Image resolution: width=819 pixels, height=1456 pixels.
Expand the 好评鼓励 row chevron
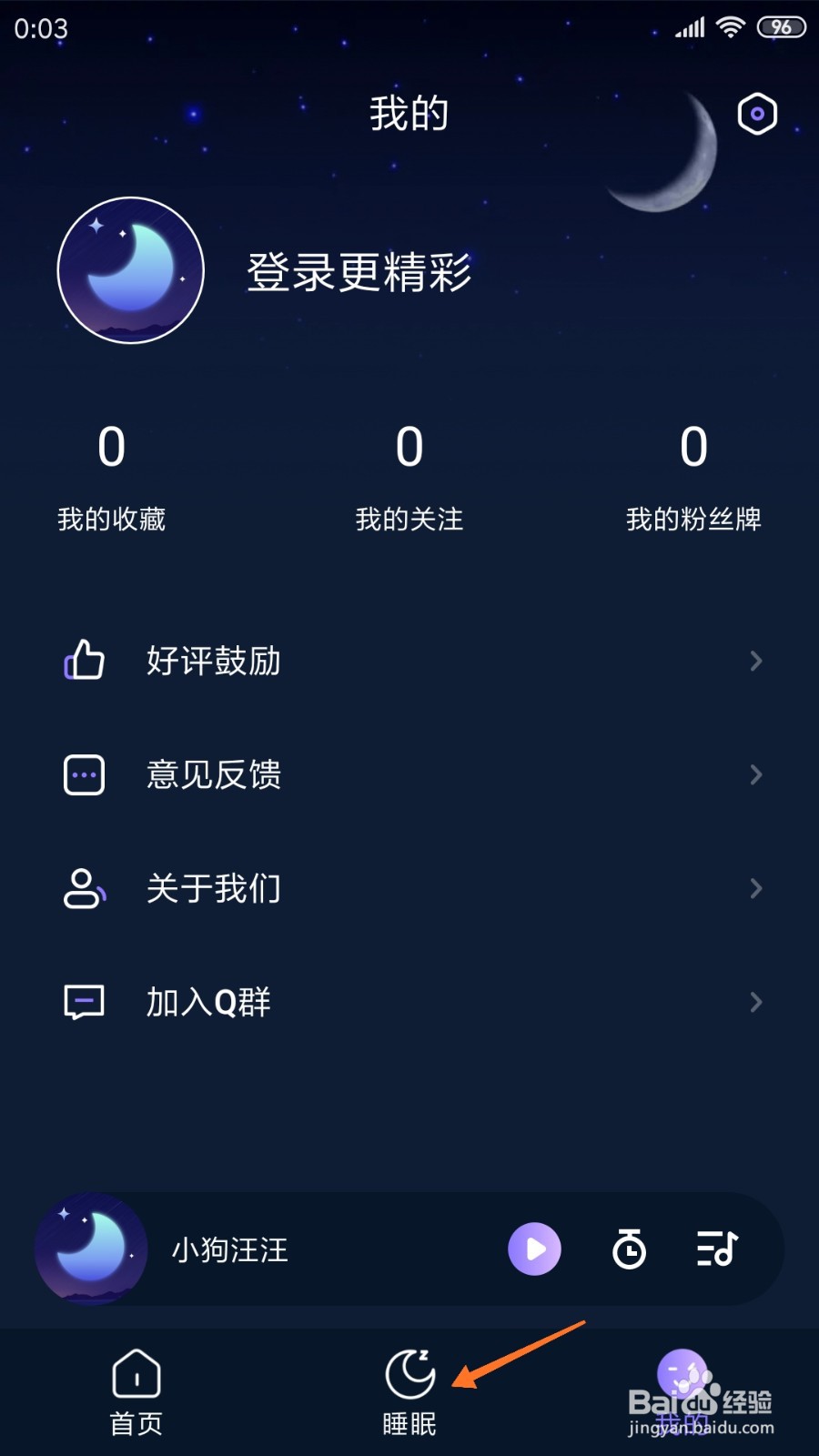click(x=757, y=662)
